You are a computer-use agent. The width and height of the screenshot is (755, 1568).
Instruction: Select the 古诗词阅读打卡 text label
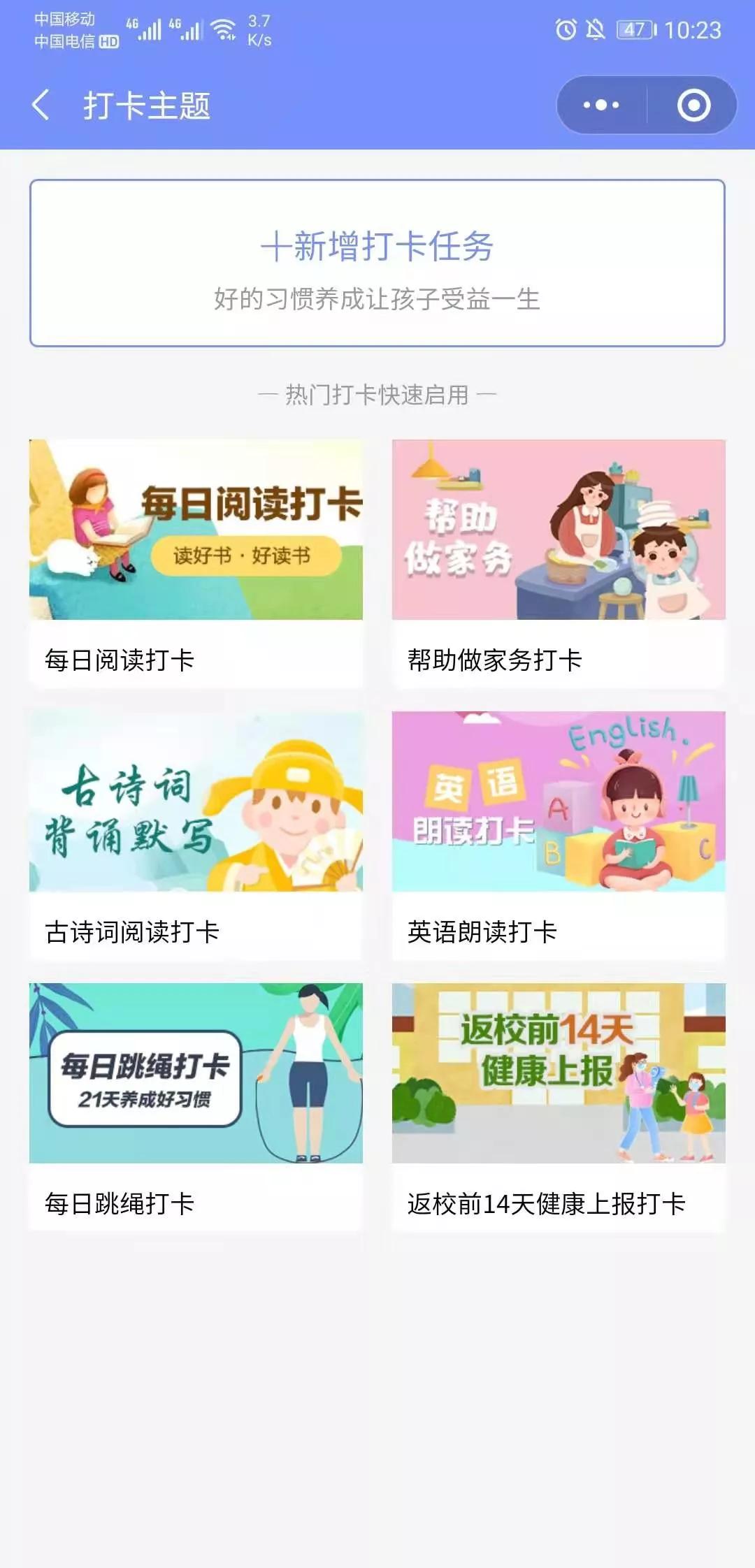tap(133, 929)
